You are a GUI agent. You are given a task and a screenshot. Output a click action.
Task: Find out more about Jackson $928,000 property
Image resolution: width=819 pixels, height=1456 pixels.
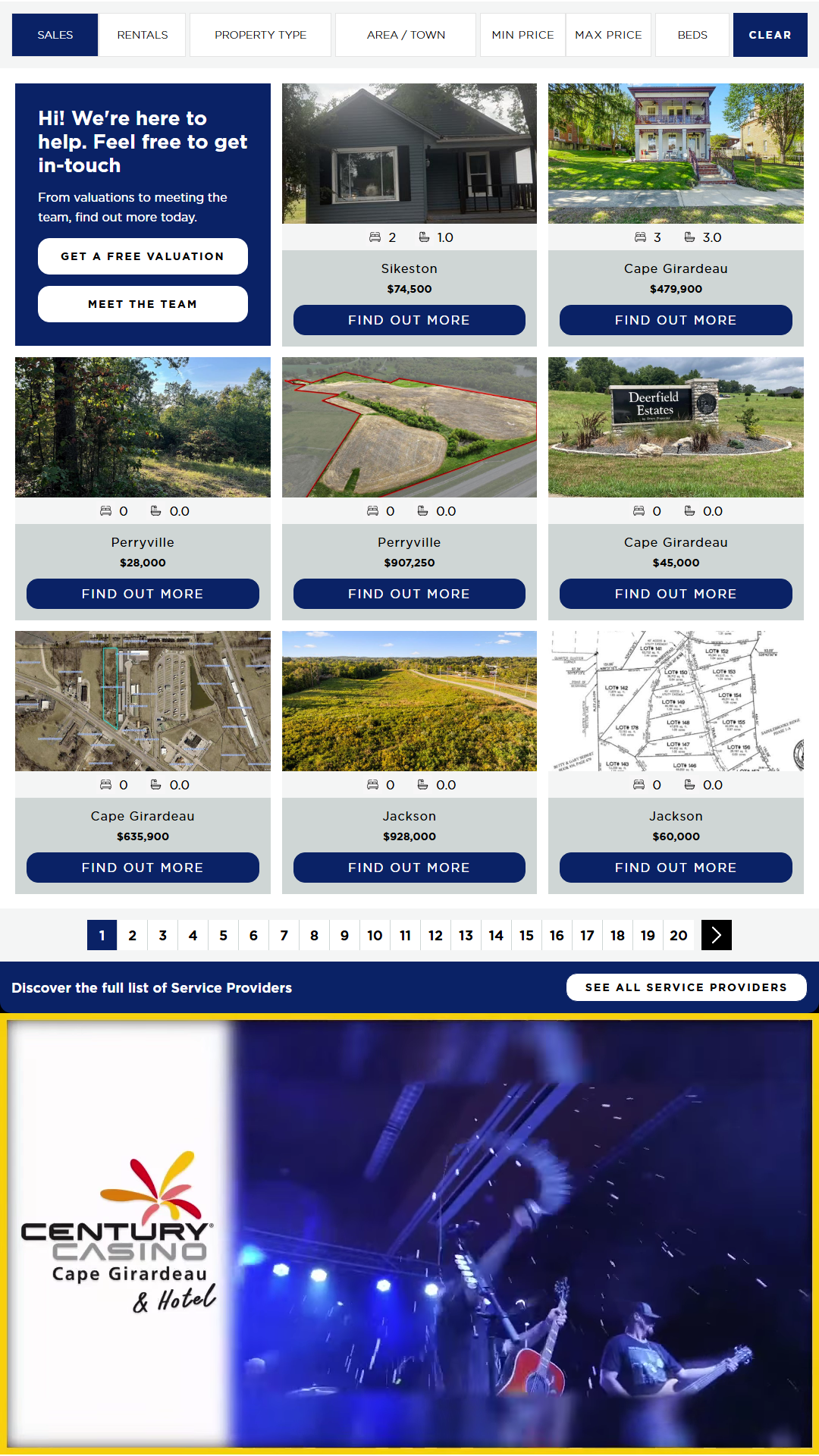tap(409, 868)
